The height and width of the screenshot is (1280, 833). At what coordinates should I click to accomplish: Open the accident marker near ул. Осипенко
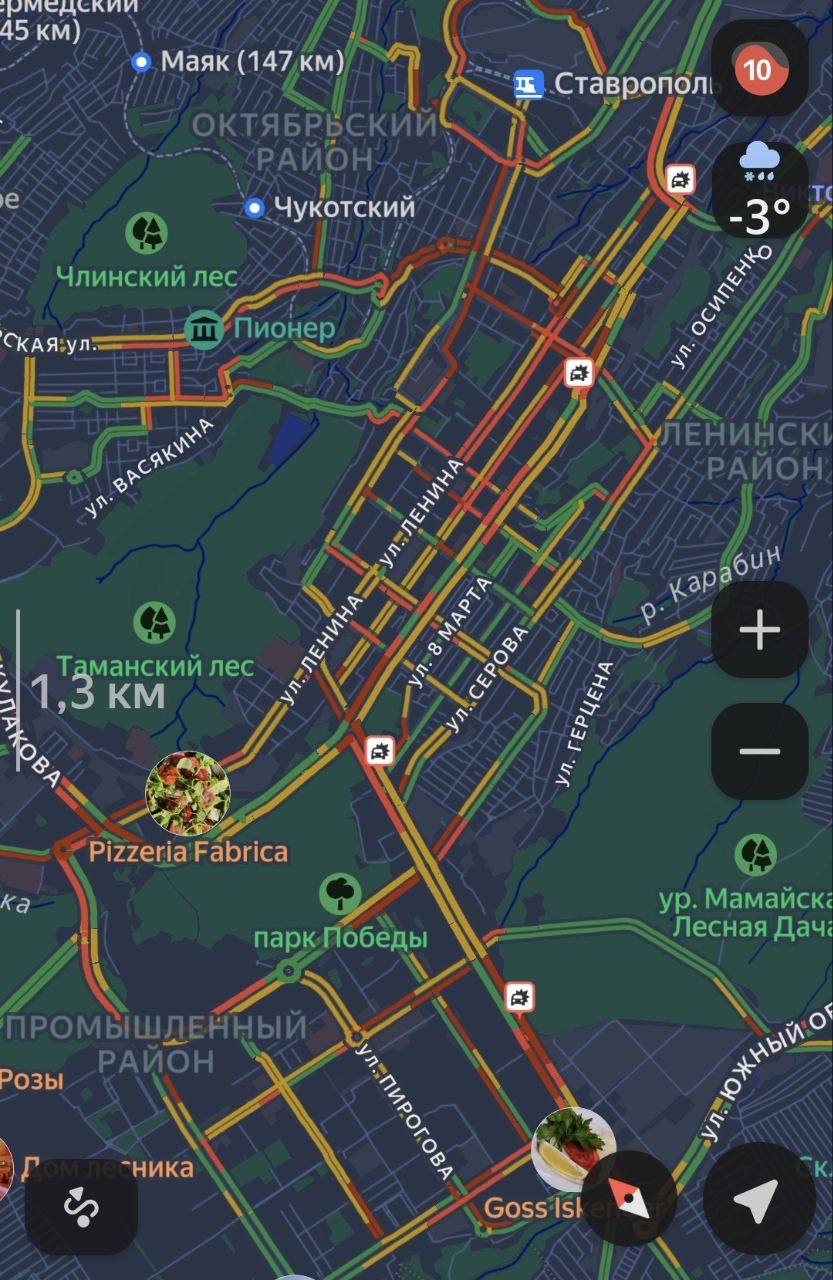click(680, 181)
